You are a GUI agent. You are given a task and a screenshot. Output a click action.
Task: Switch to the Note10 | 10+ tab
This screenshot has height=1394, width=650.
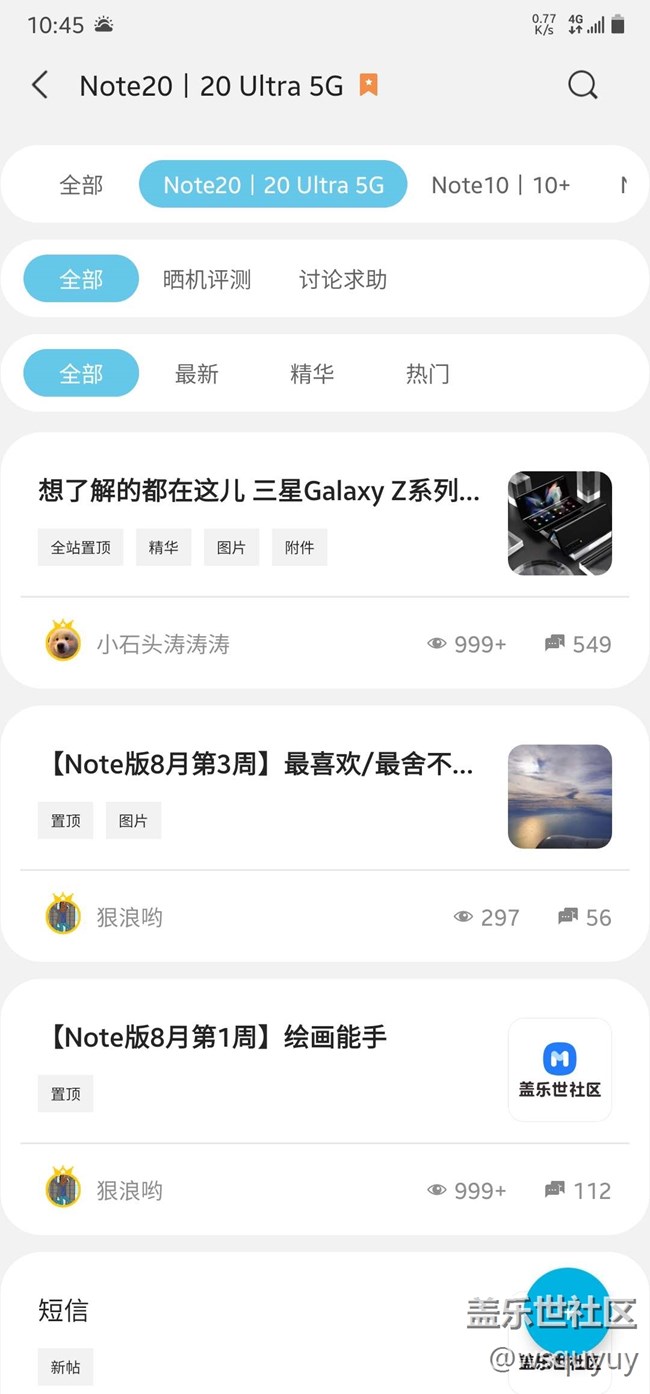pos(500,185)
